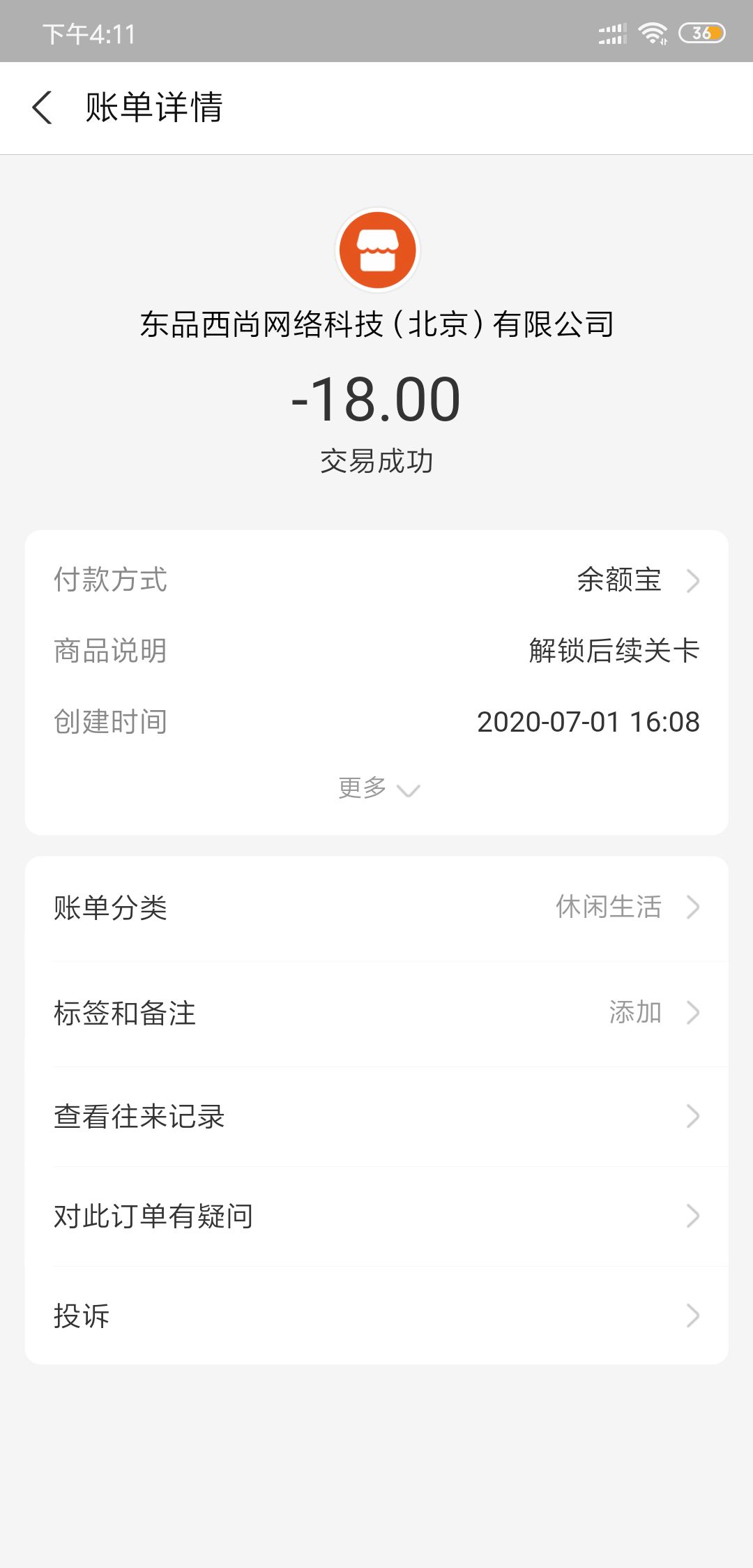Click the arrow beside 投诉

tap(692, 1316)
